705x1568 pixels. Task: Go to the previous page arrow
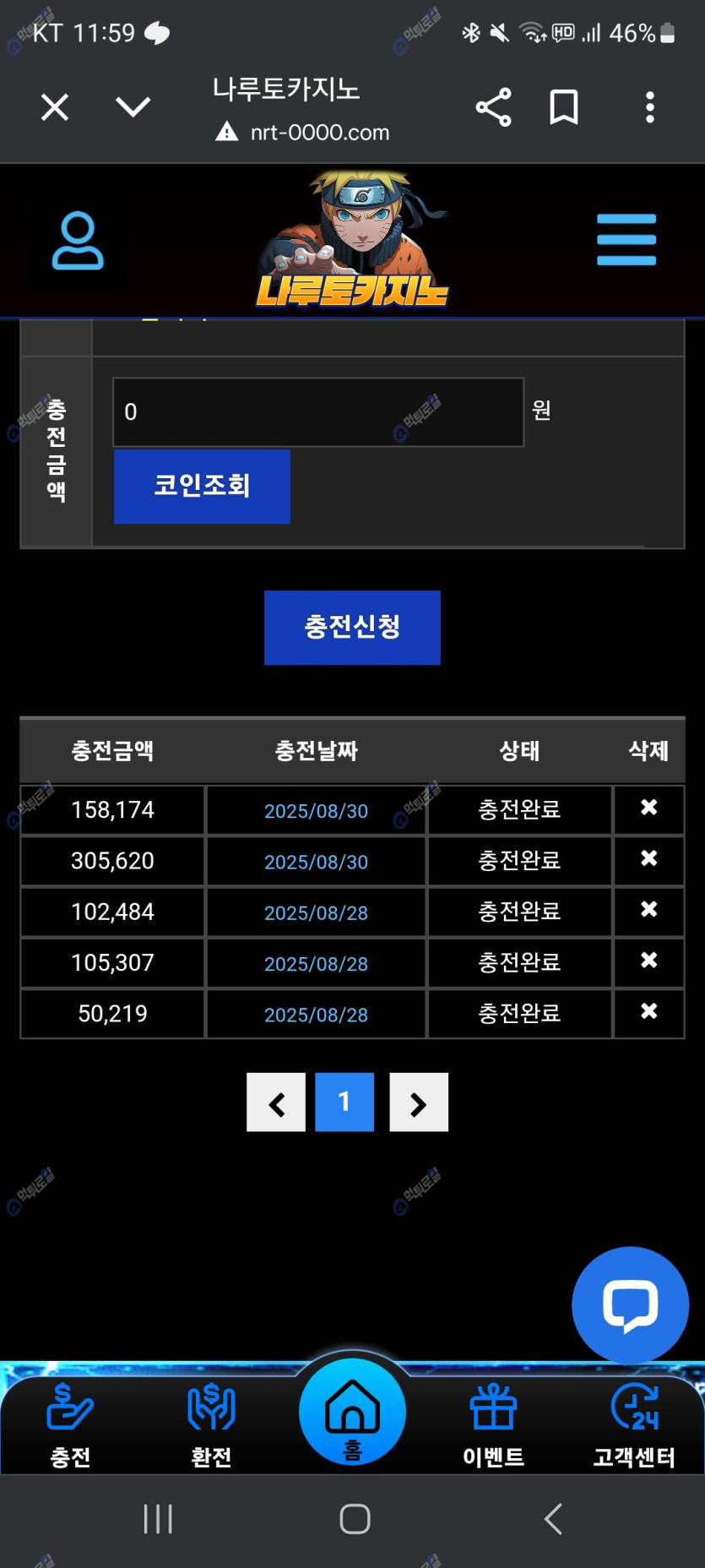(276, 1102)
